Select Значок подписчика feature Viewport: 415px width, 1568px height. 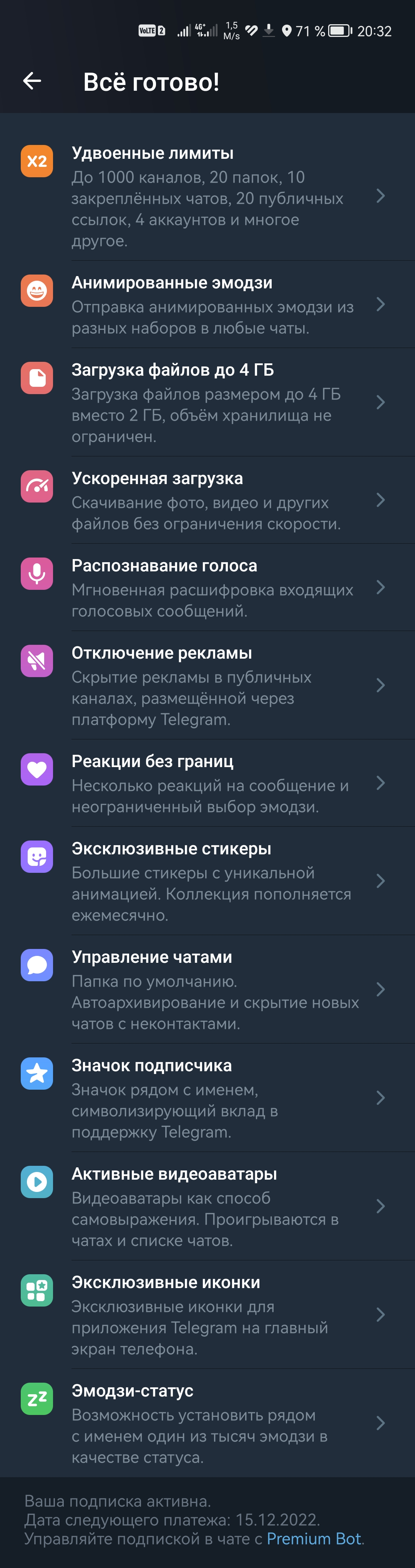[207, 1098]
